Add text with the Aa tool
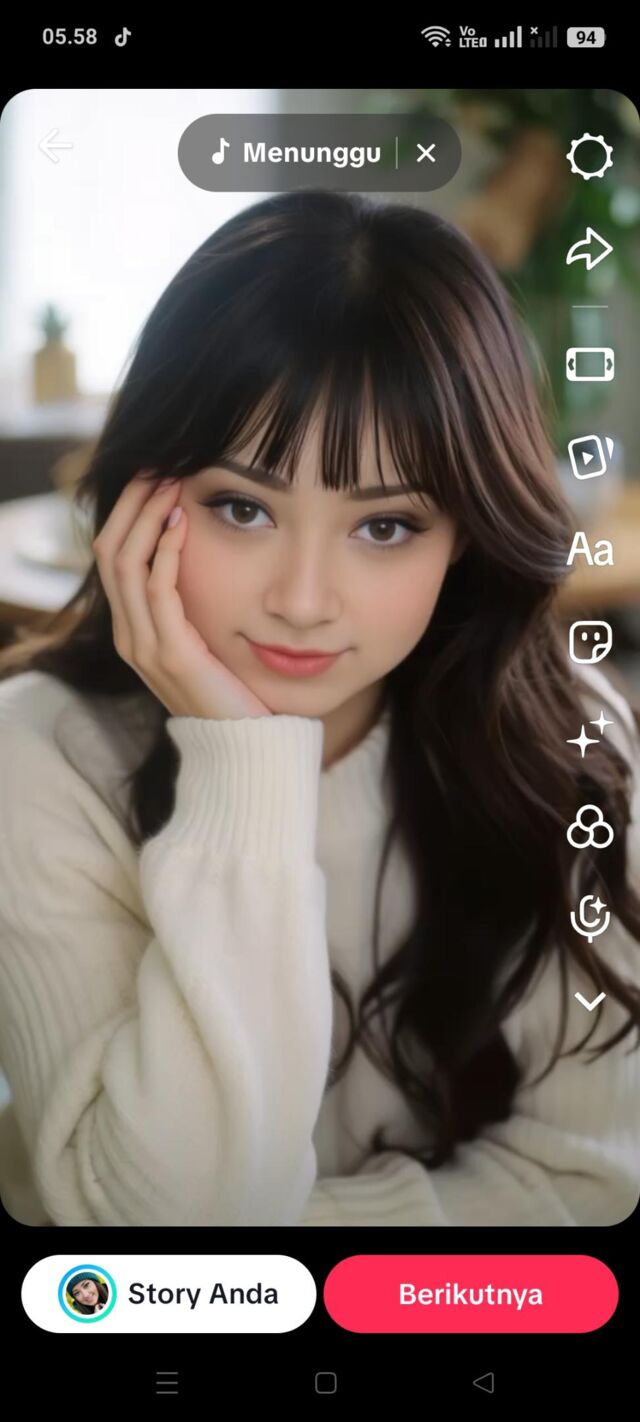640x1422 pixels. click(589, 549)
